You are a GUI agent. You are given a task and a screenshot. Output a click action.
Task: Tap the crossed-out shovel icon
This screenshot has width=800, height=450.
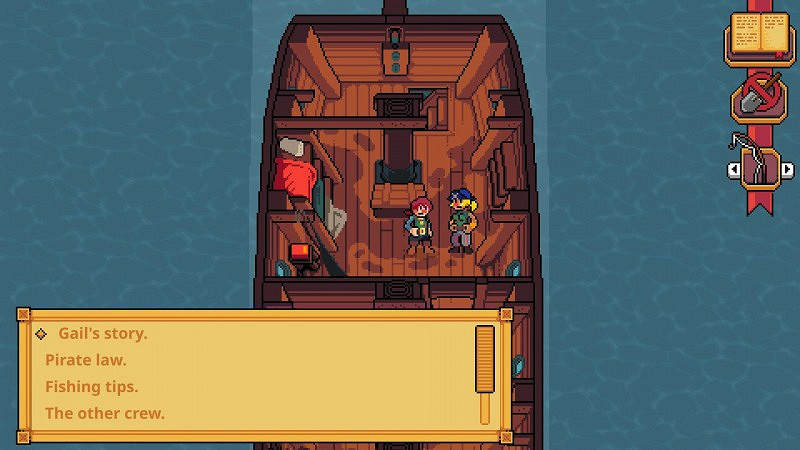(760, 96)
